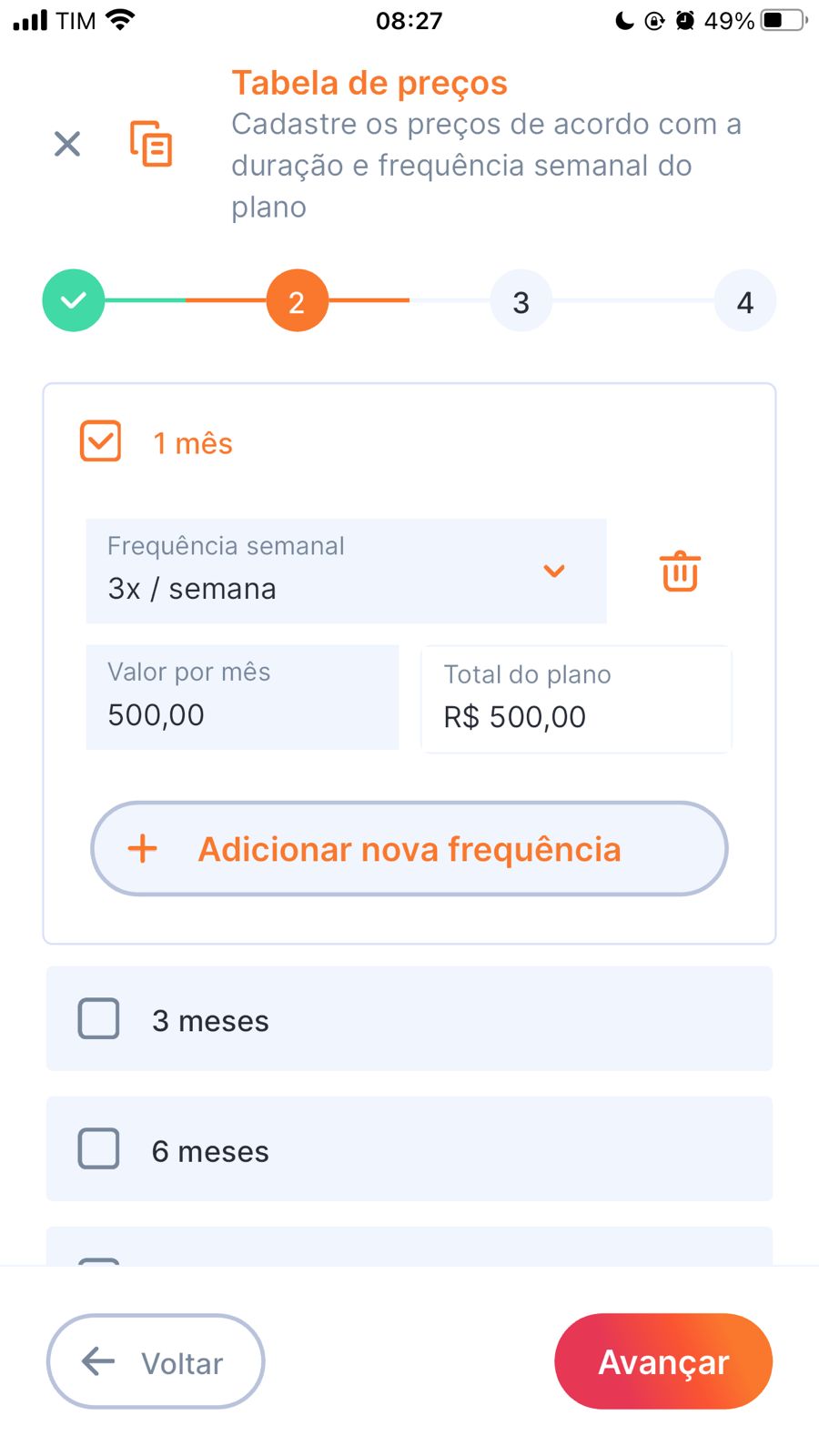Edit the Valor por mês field
819x1456 pixels.
pyautogui.click(x=242, y=698)
